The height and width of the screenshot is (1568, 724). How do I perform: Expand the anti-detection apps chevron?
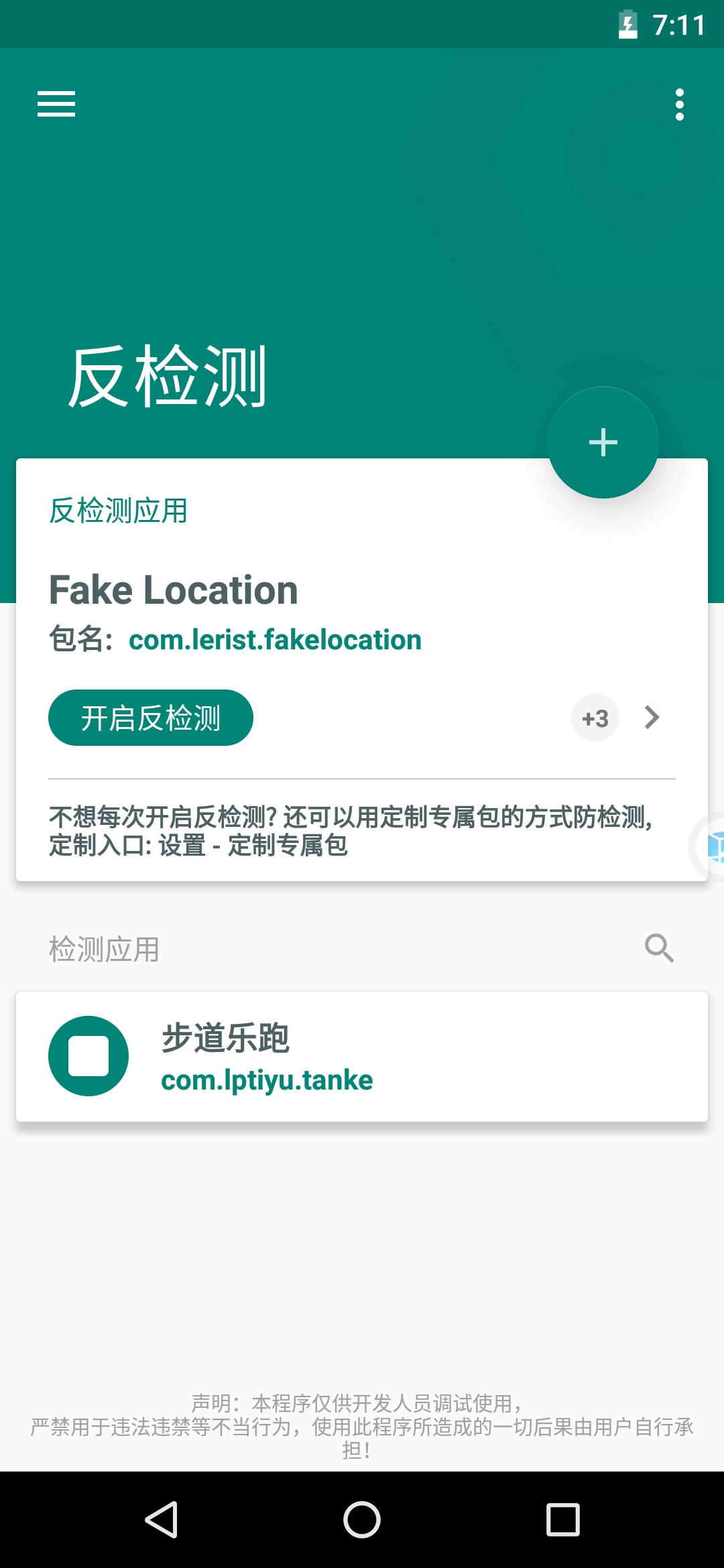pyautogui.click(x=652, y=718)
